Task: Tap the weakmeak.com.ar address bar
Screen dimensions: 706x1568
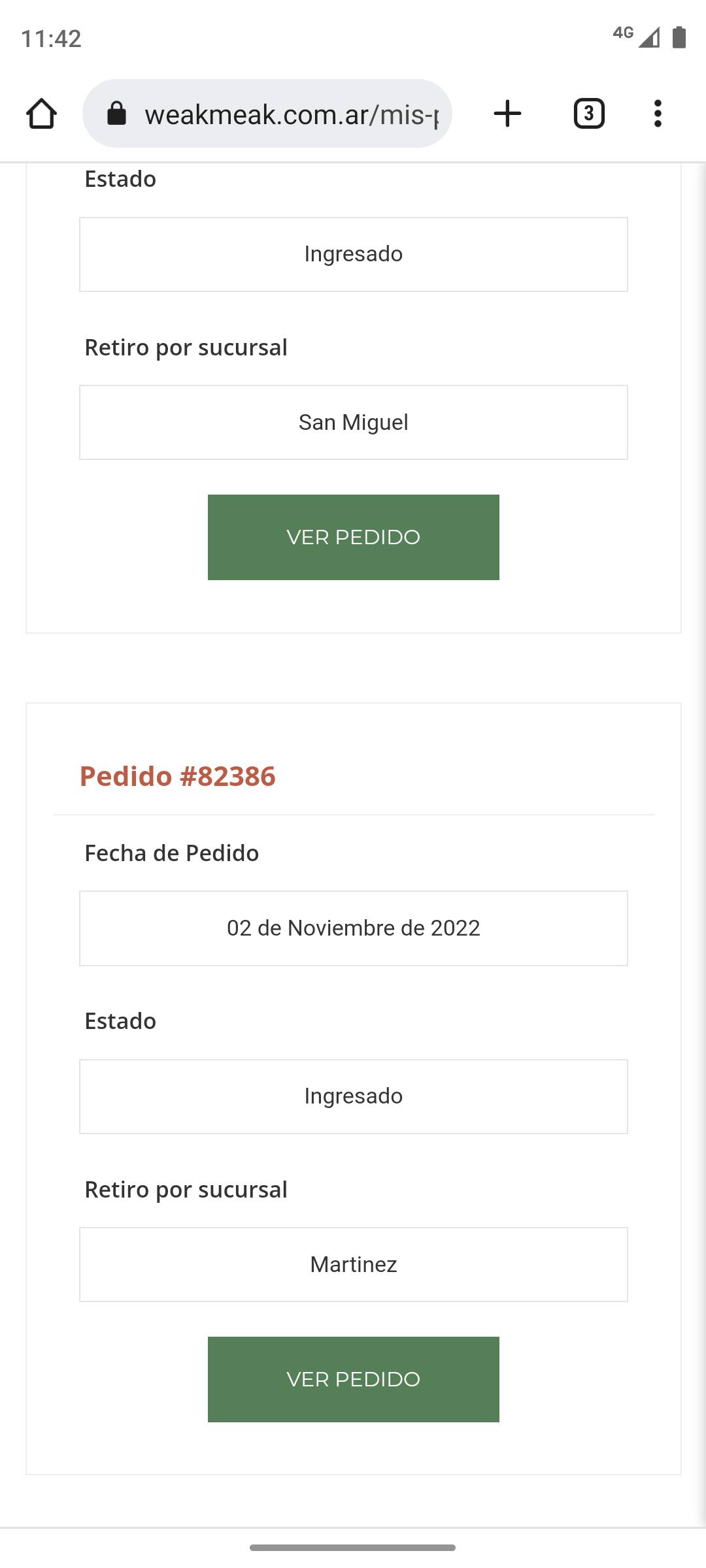Action: coord(267,114)
